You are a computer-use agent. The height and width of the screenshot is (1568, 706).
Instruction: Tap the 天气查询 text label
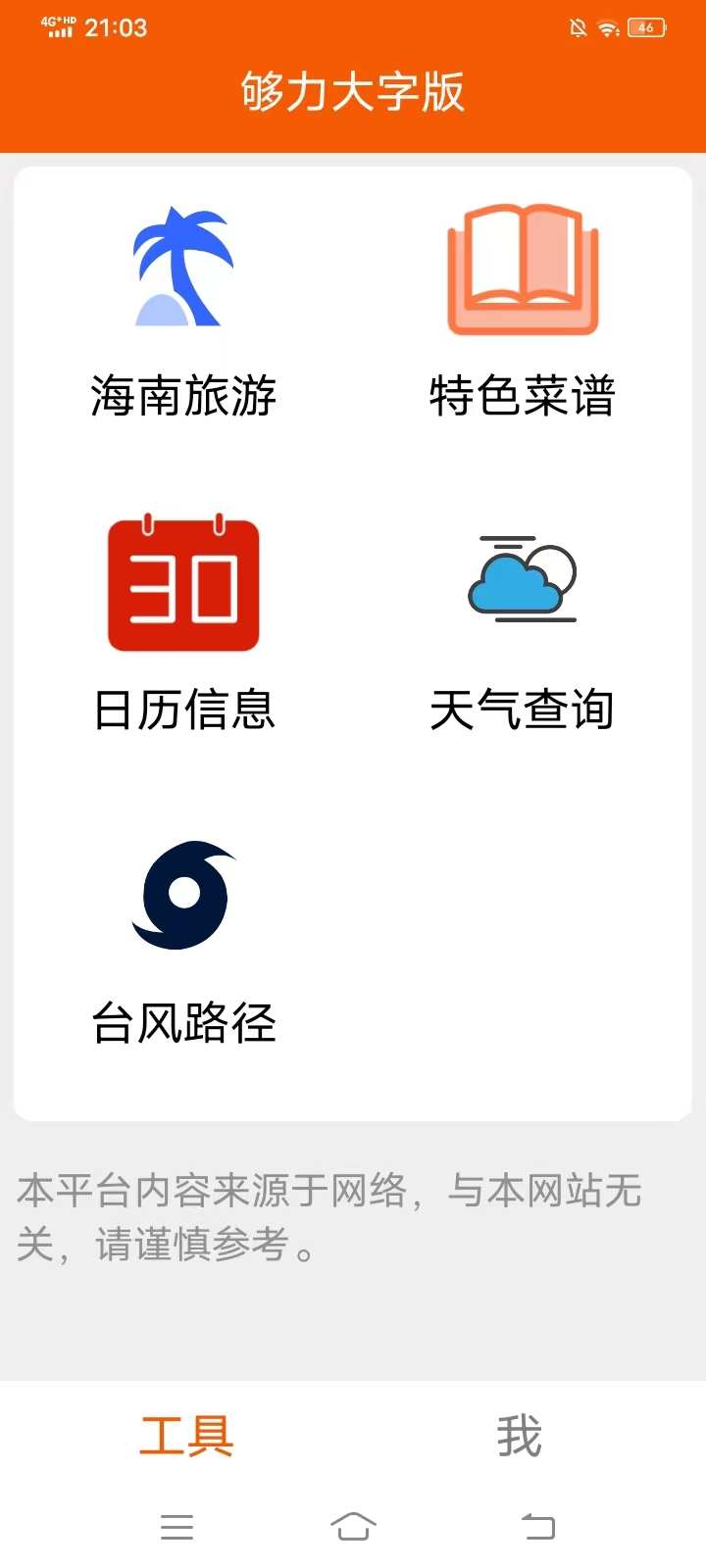pos(523,711)
